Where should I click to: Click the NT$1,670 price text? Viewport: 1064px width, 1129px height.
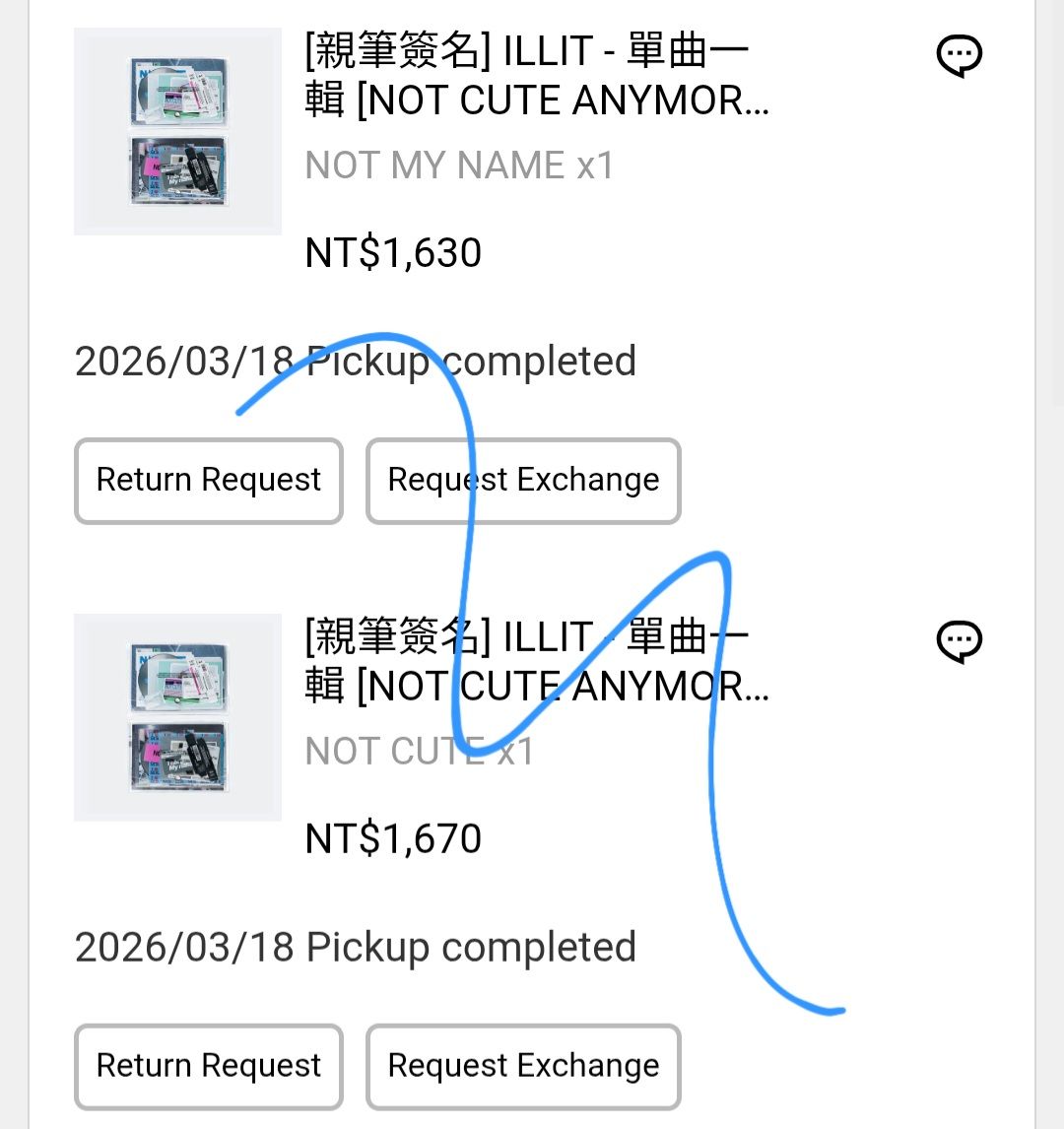click(x=392, y=838)
